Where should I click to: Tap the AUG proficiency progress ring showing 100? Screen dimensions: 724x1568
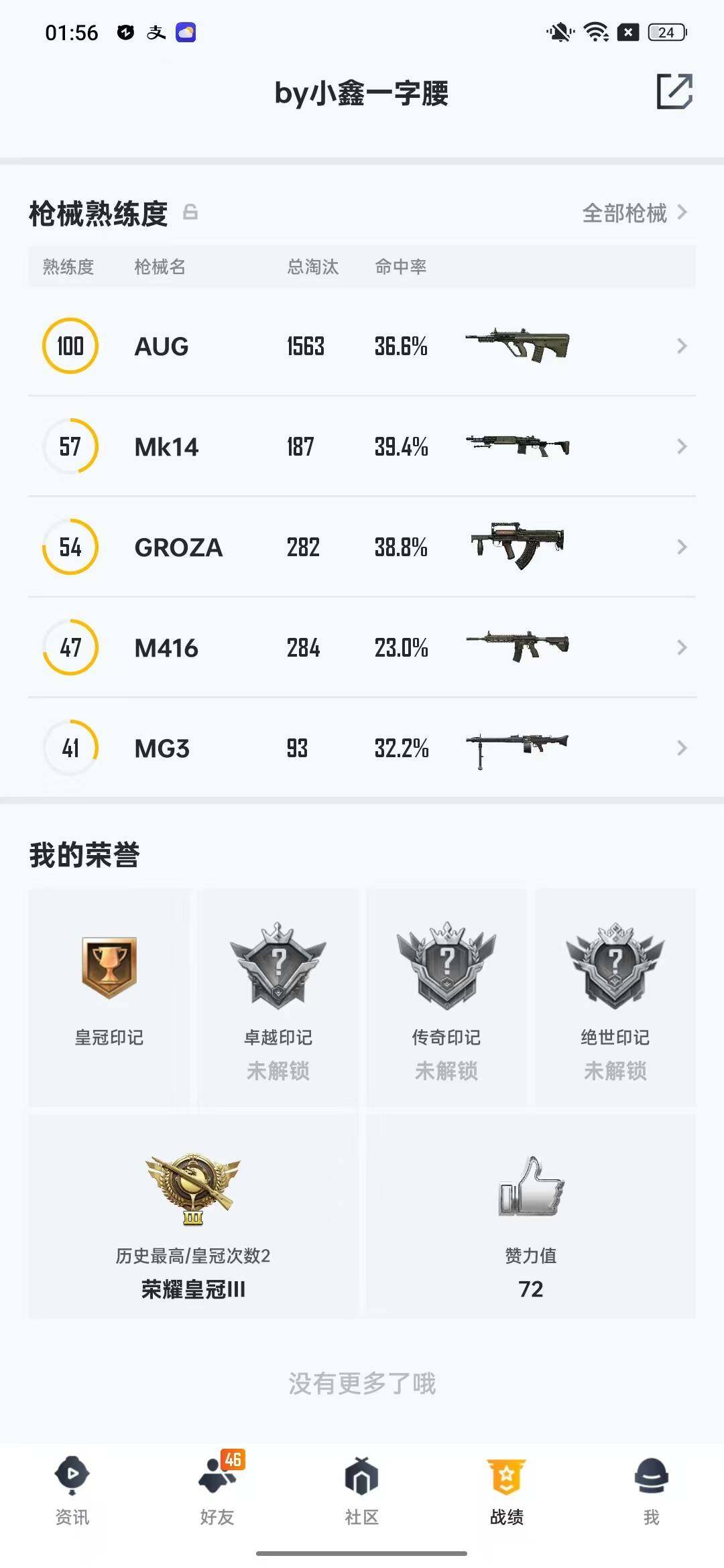[70, 346]
